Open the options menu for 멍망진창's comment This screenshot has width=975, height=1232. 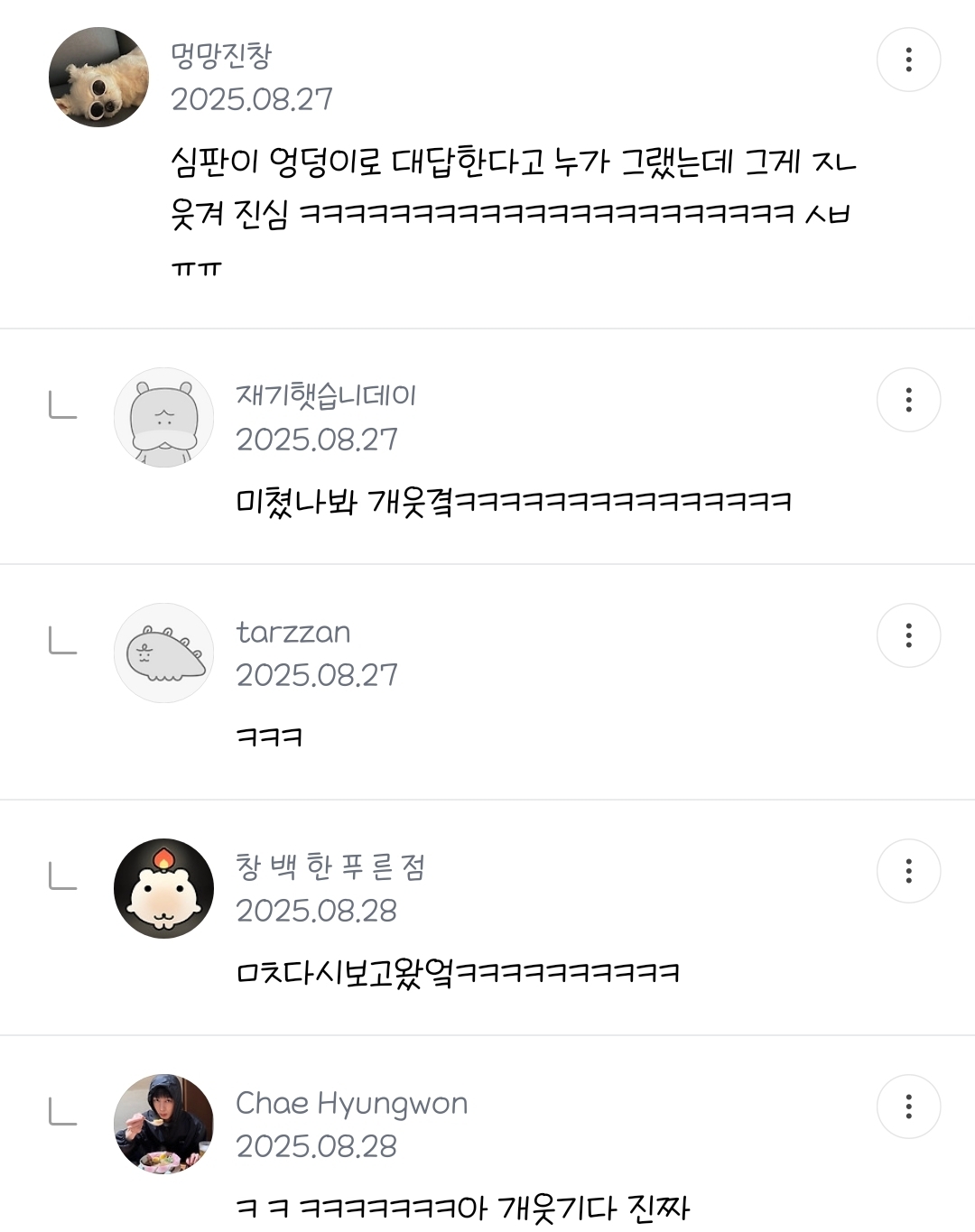coord(908,60)
